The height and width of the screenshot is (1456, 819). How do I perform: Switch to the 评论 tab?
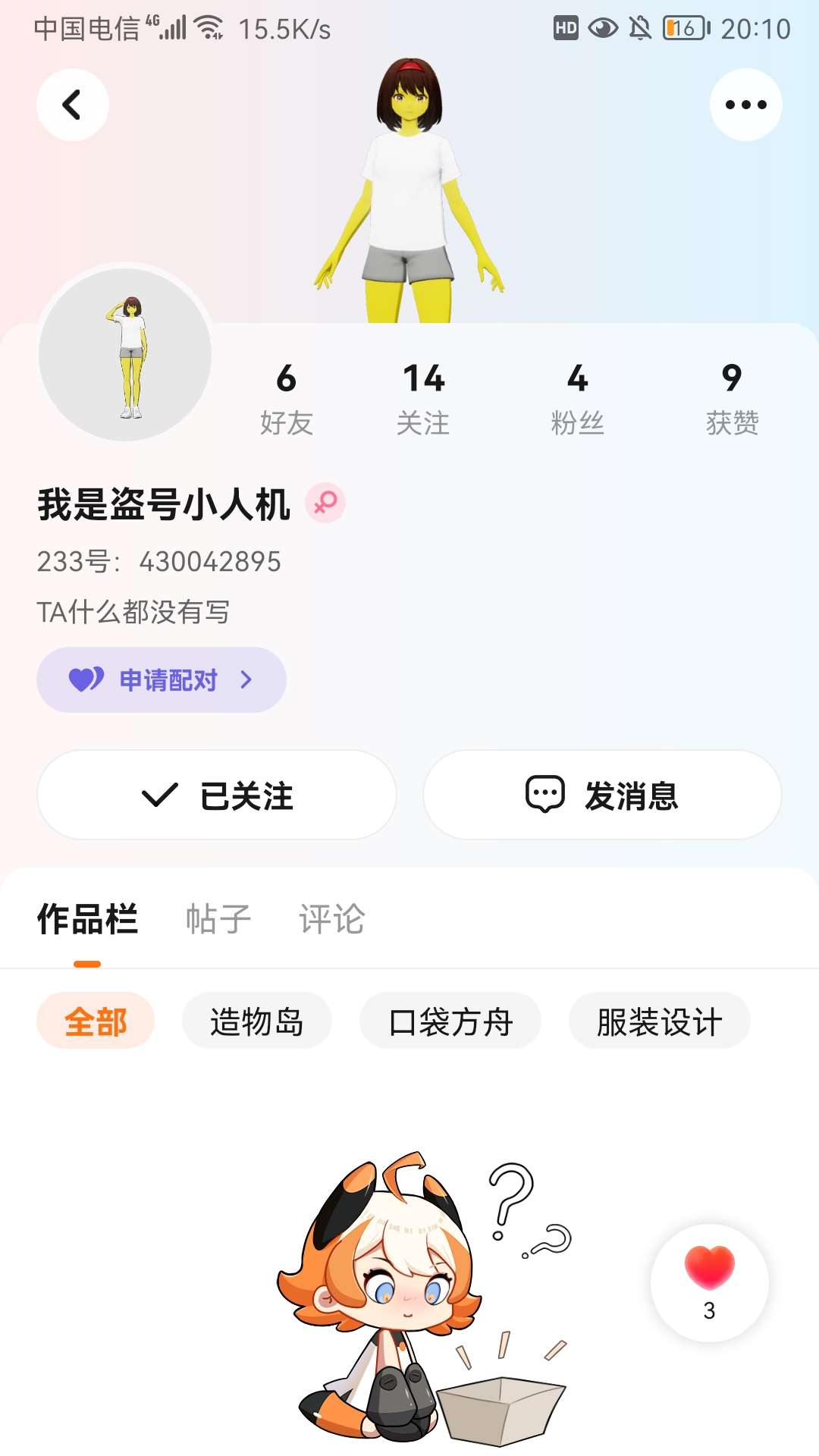pos(332,919)
